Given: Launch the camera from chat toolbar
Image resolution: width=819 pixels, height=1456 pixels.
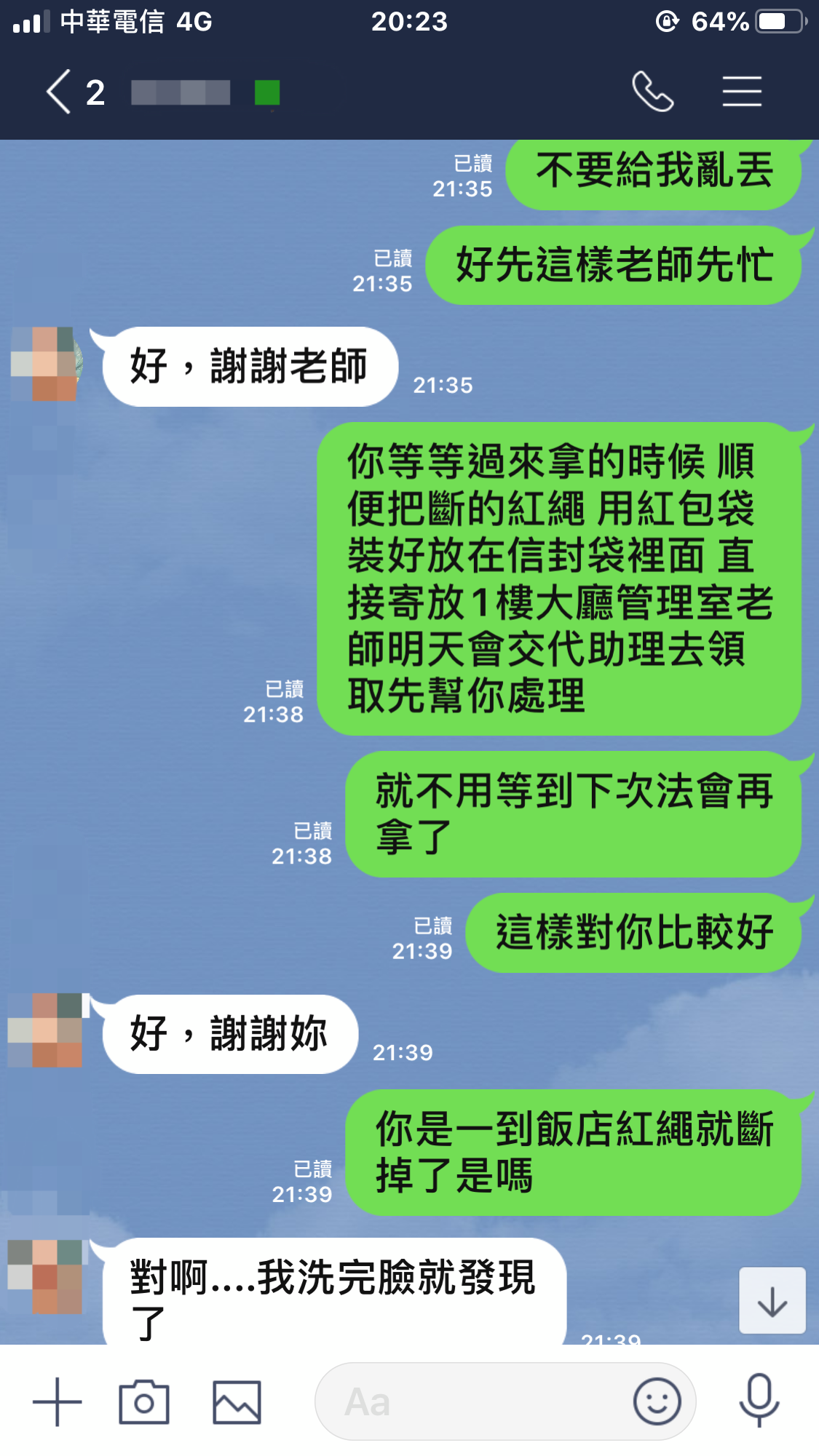Looking at the screenshot, I should pyautogui.click(x=144, y=1401).
